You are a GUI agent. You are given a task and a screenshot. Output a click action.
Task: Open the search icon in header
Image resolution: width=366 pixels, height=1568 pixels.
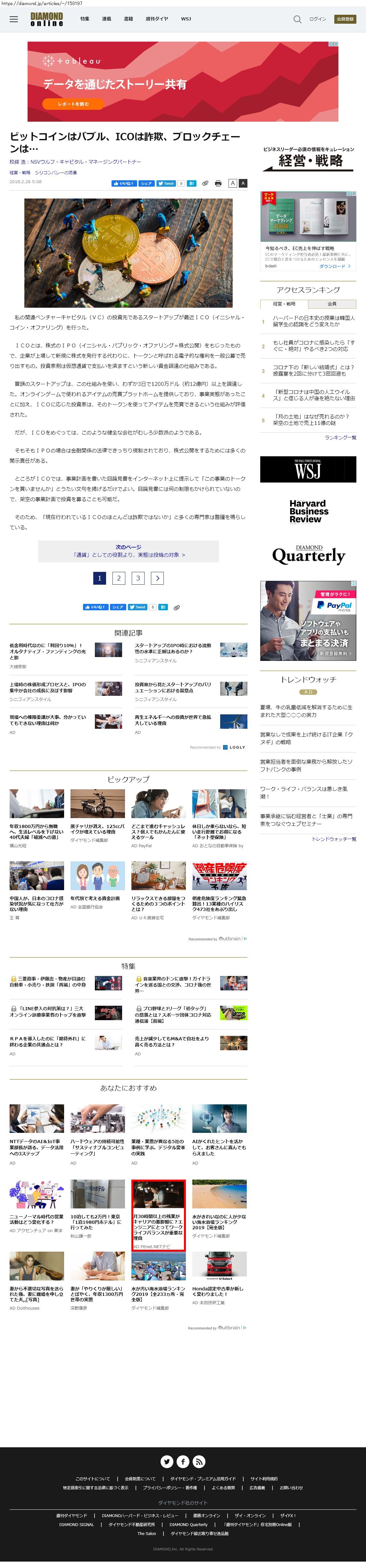[297, 20]
